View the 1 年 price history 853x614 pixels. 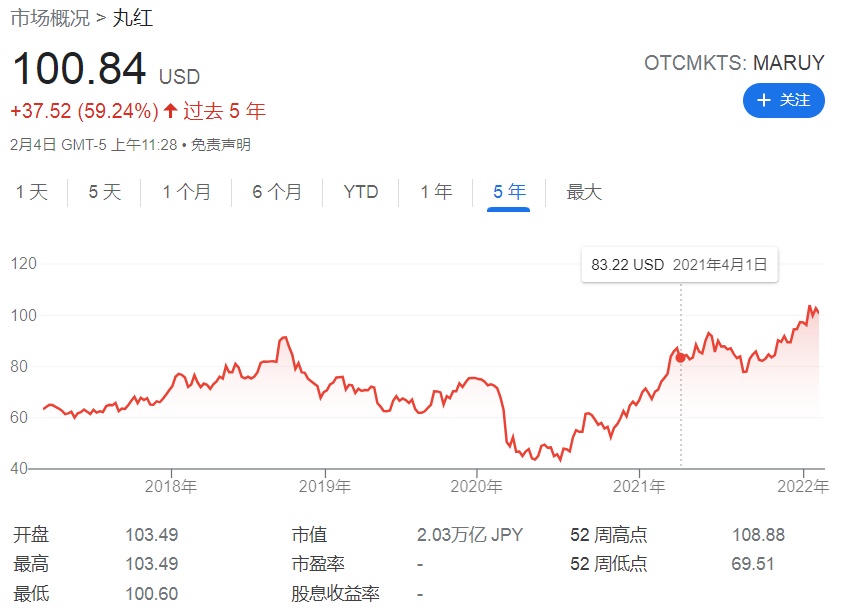436,192
